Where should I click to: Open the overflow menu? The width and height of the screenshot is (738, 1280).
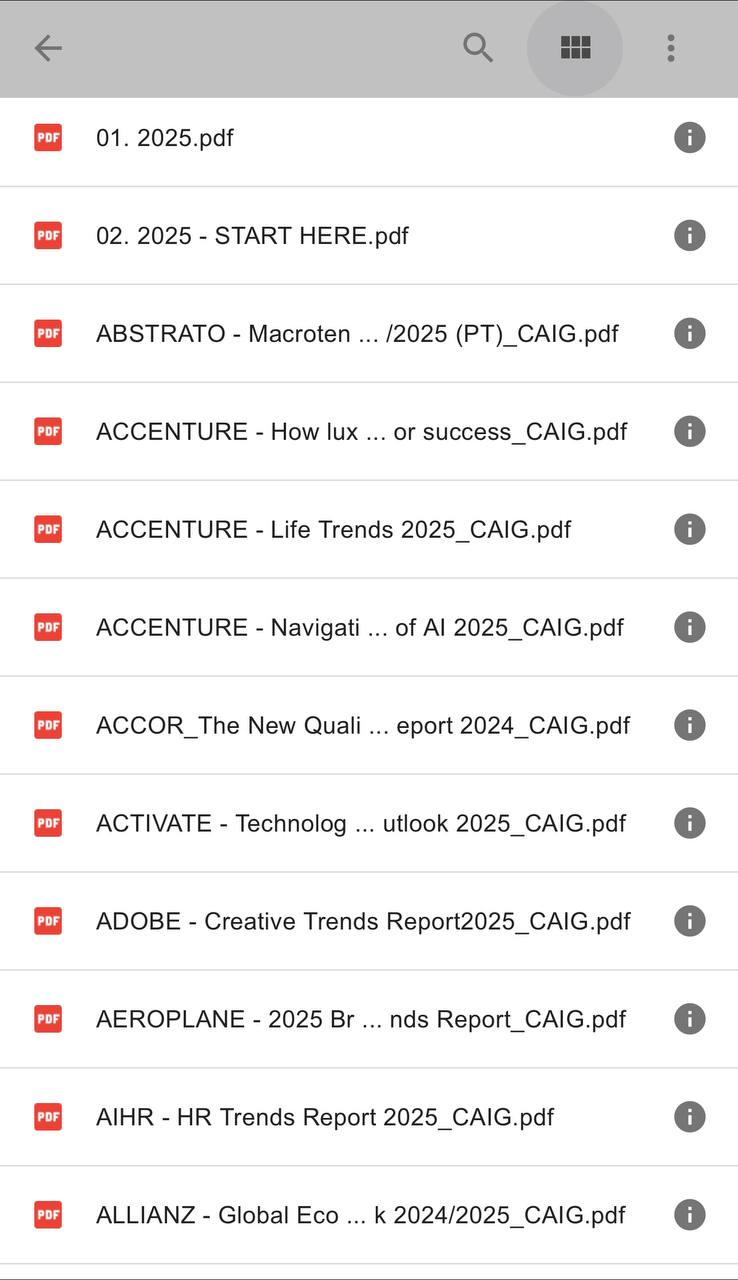tap(670, 48)
